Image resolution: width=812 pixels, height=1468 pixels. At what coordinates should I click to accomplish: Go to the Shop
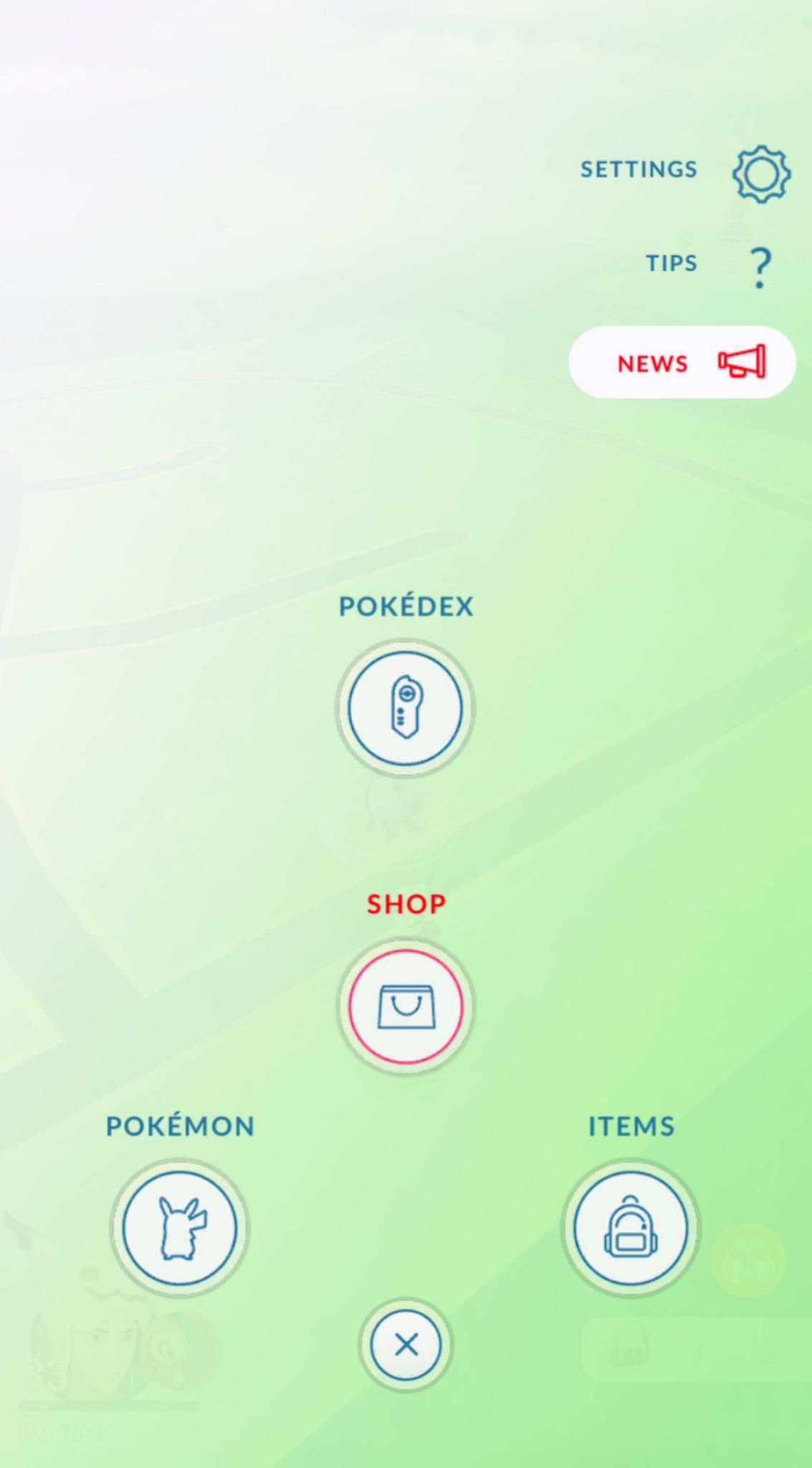(406, 1006)
